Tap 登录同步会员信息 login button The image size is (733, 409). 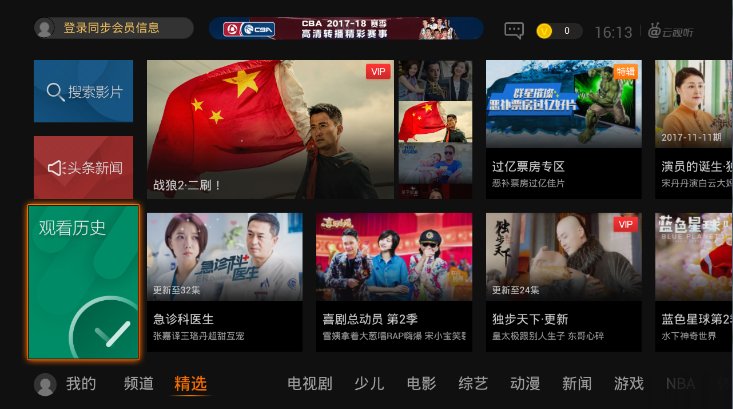click(x=112, y=28)
